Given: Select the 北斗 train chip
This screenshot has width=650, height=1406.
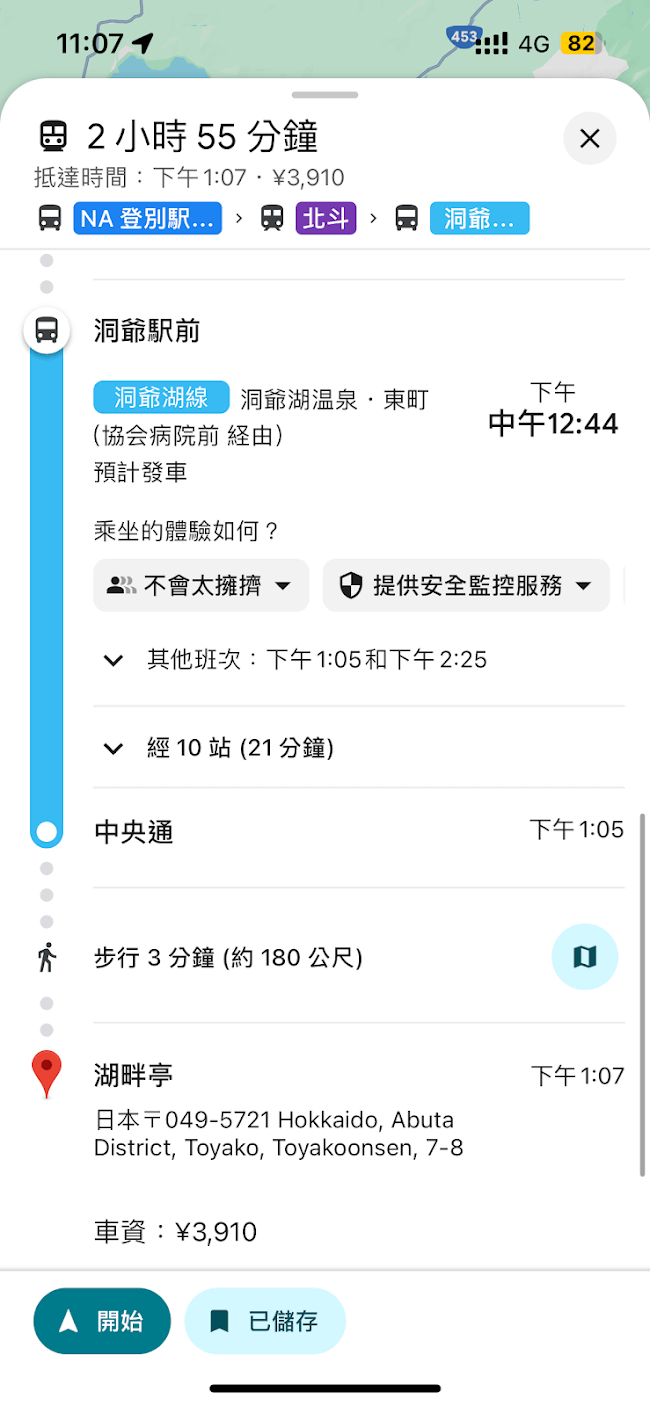Looking at the screenshot, I should point(326,218).
